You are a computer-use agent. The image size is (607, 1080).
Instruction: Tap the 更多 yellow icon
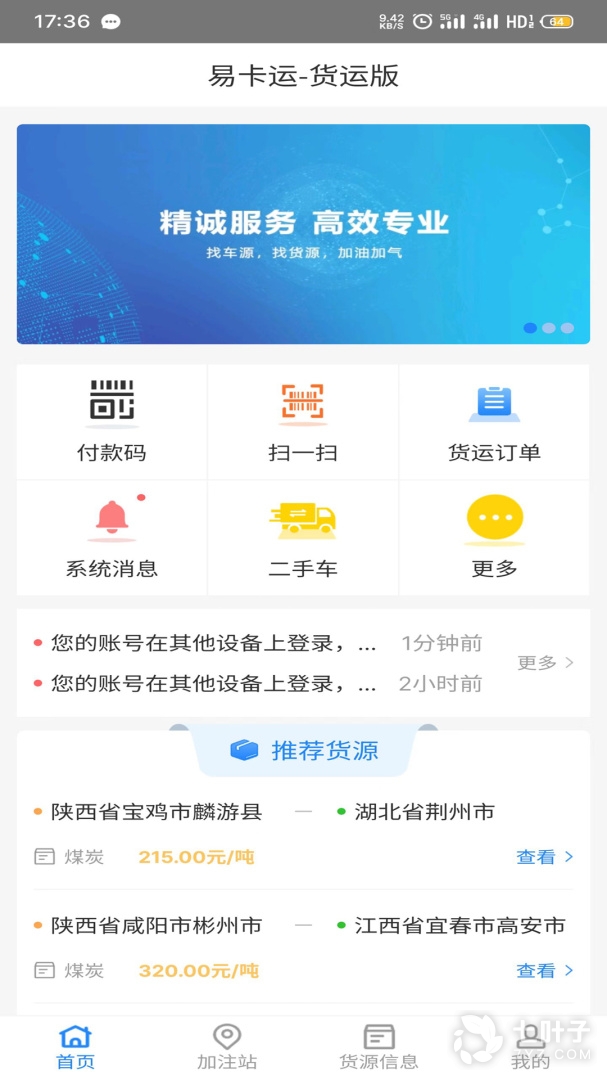click(494, 537)
